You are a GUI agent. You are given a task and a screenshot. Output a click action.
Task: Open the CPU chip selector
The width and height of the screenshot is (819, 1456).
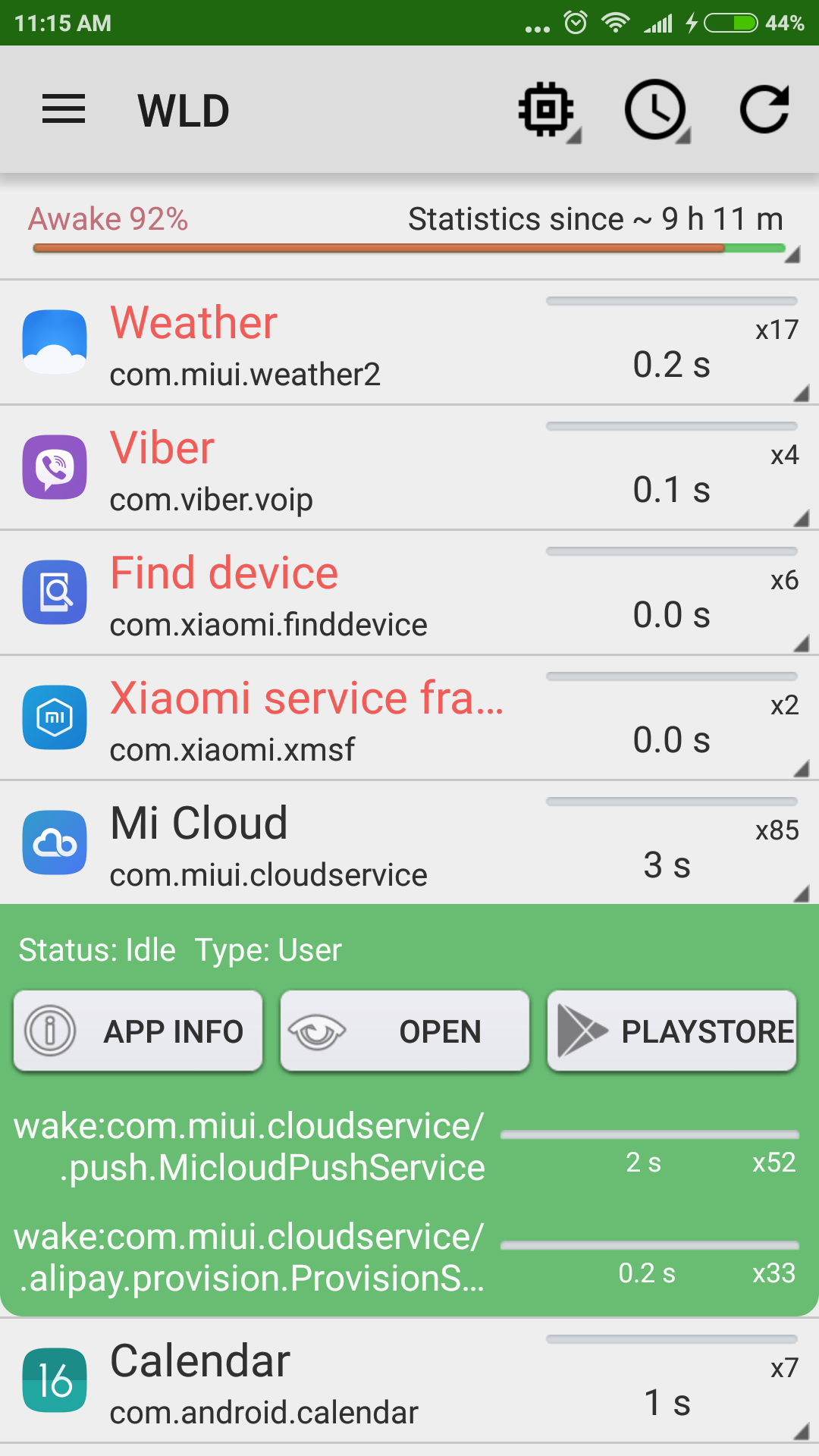[548, 111]
